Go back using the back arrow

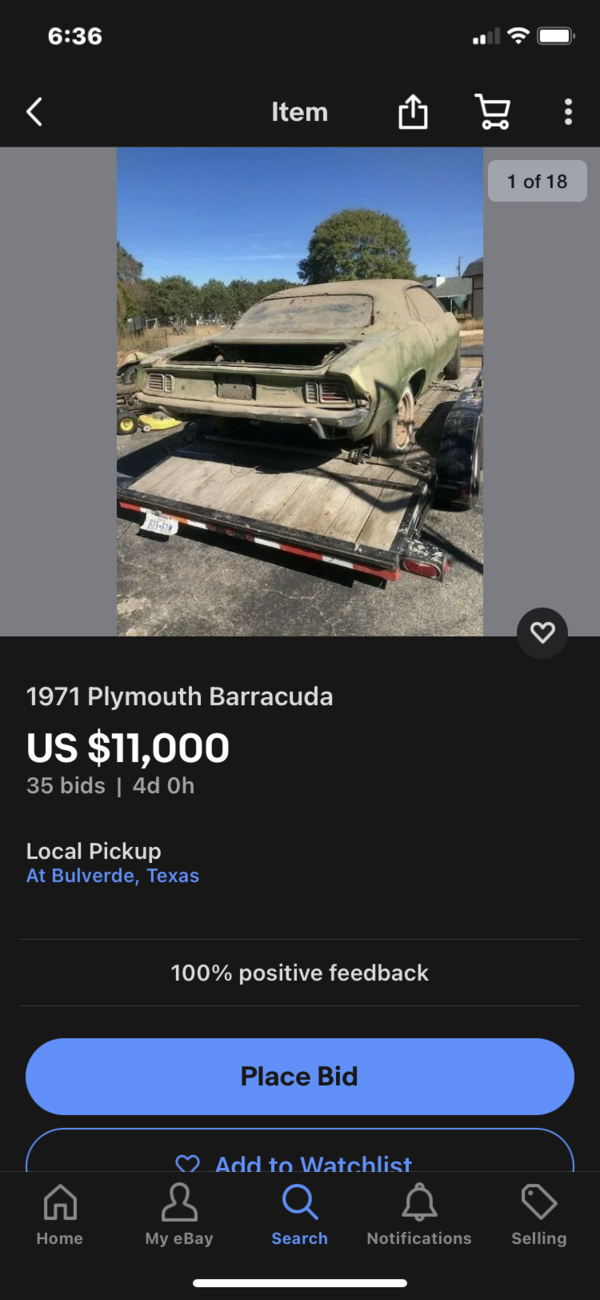(35, 112)
